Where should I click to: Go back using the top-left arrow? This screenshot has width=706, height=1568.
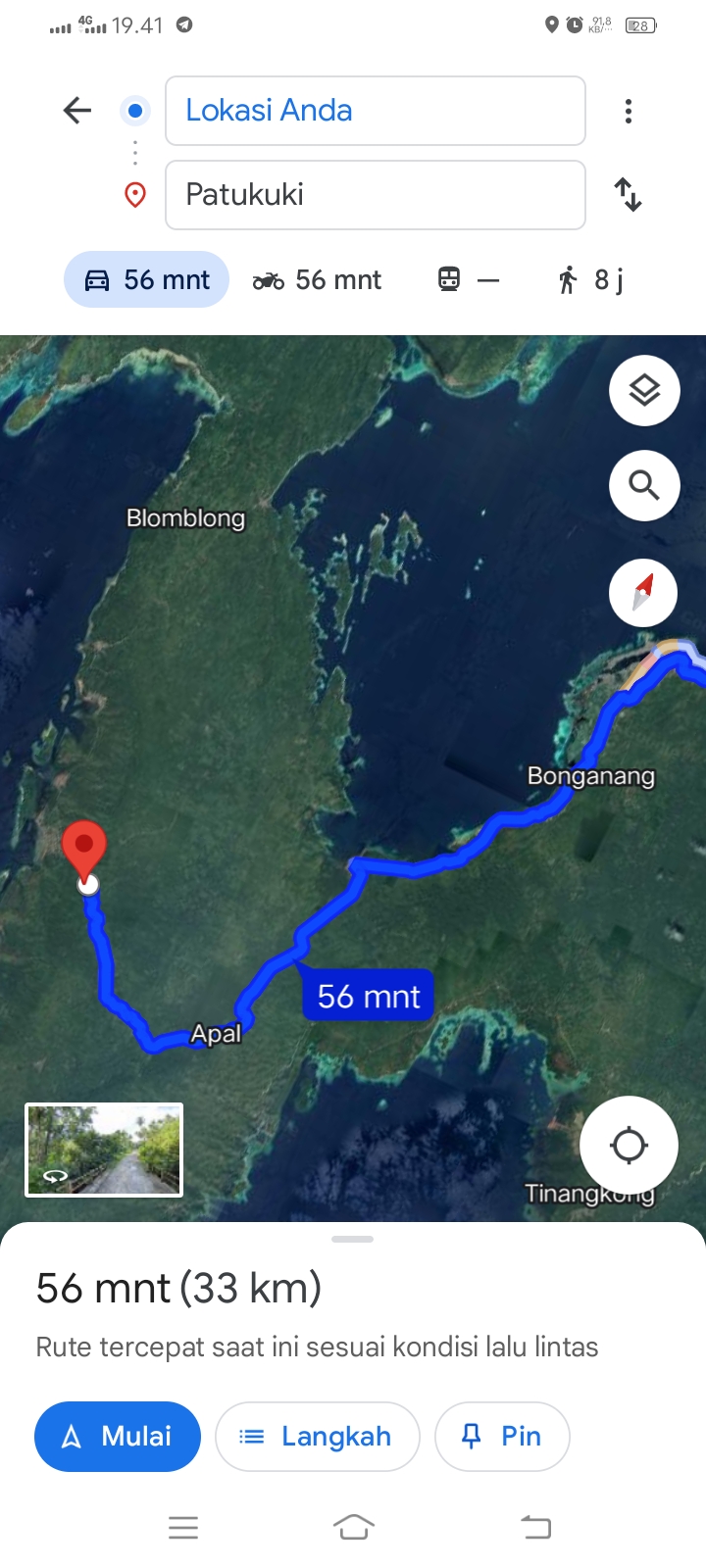point(76,111)
